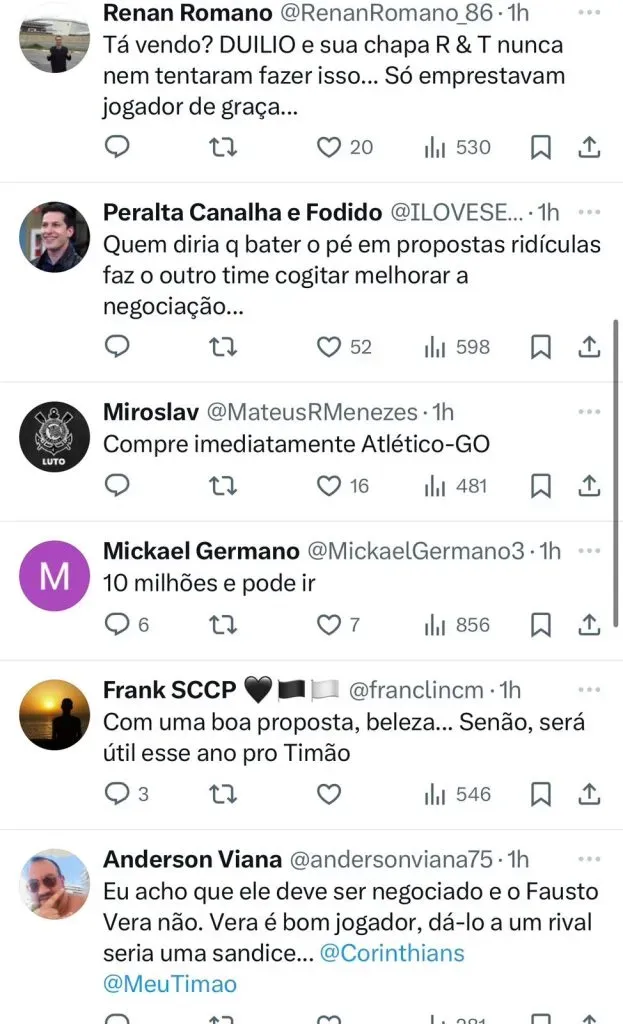Screen dimensions: 623x1024
Task: Open more options on Anderson Viana's reply
Action: coord(589,858)
